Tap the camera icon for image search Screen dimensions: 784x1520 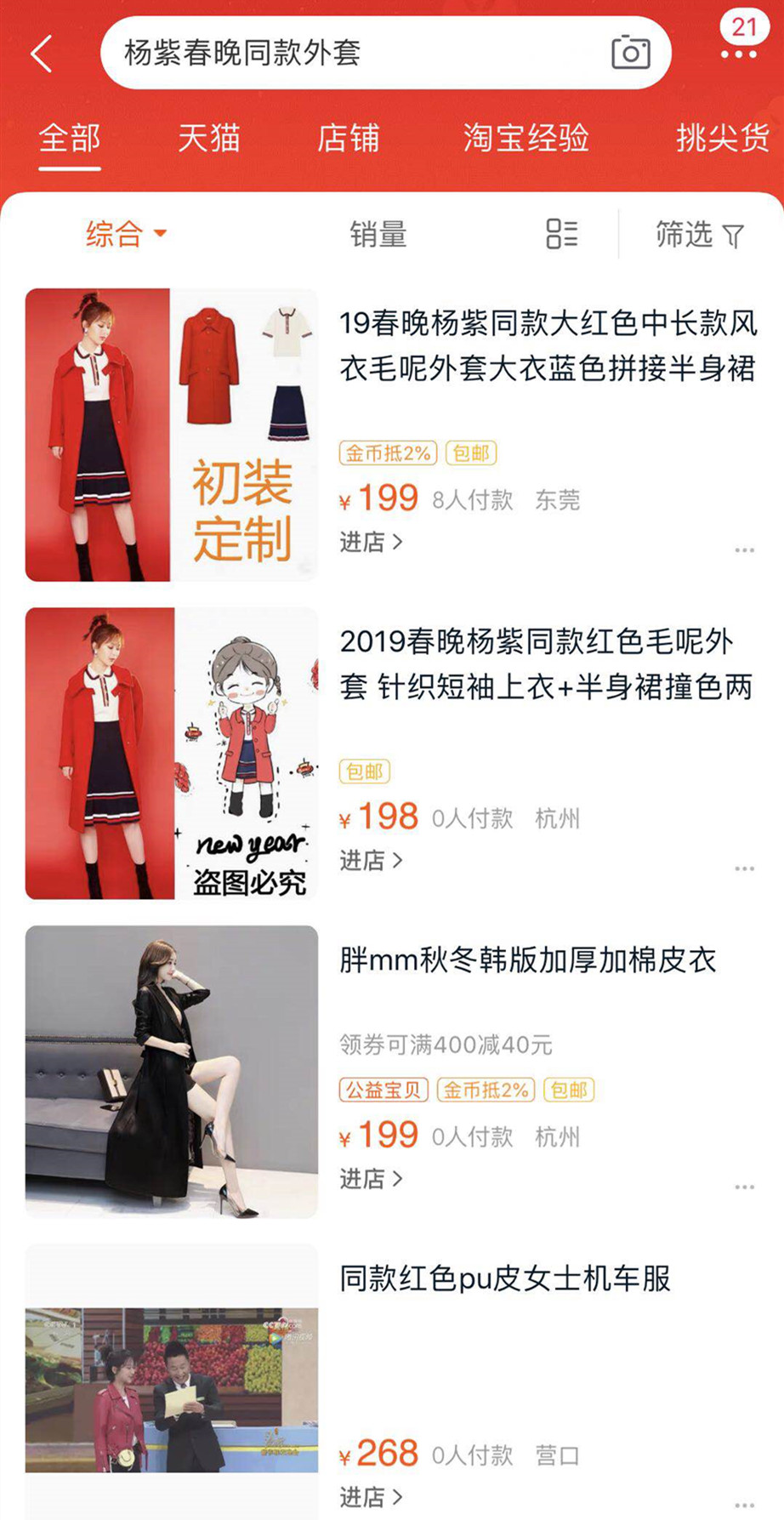tap(631, 54)
